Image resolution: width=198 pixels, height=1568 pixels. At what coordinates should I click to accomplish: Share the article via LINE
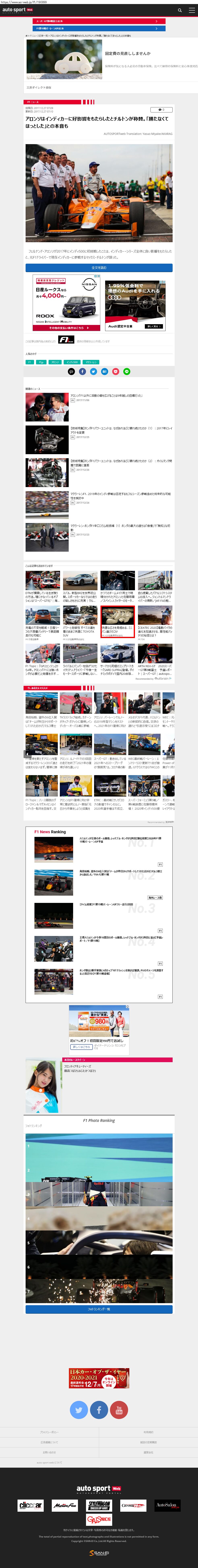pyautogui.click(x=126, y=371)
